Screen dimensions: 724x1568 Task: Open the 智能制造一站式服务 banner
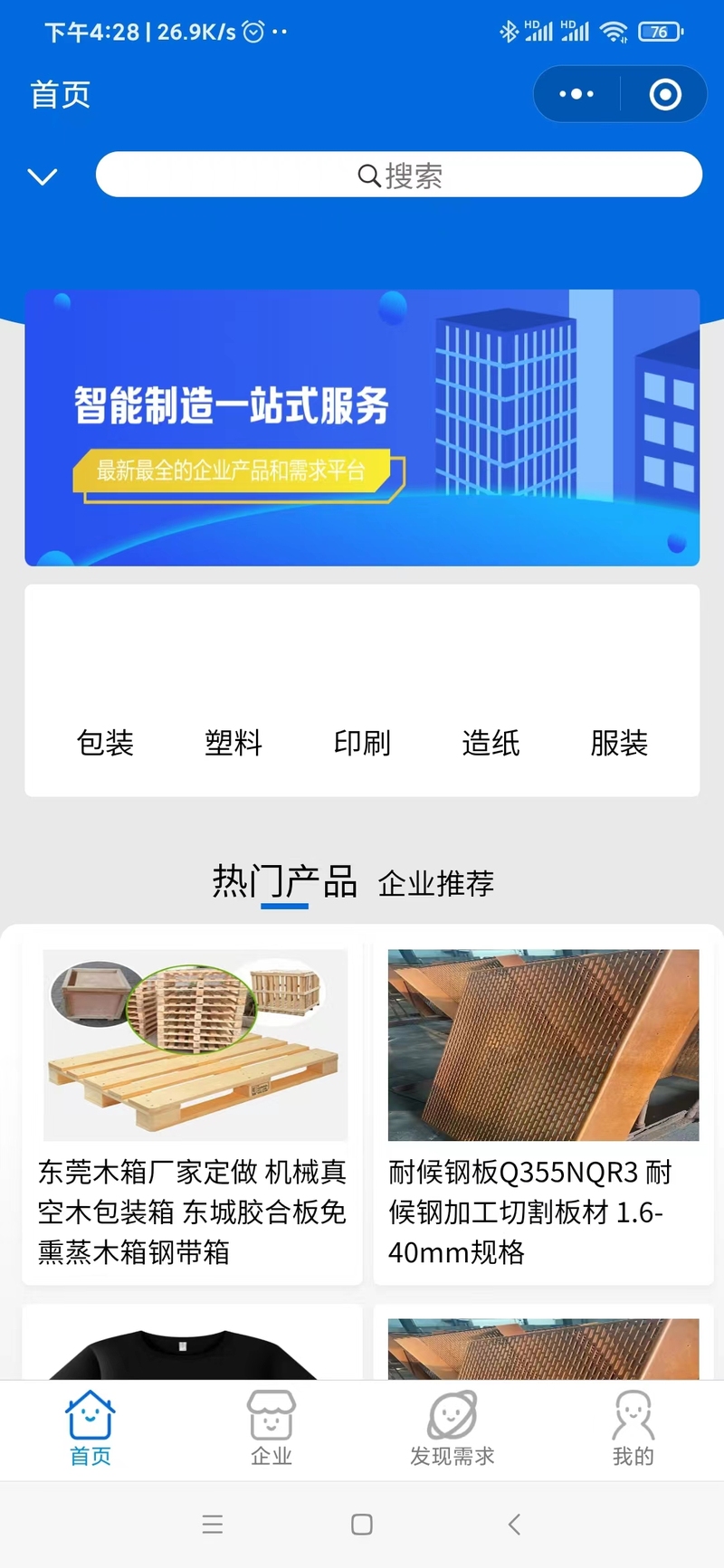[x=362, y=428]
